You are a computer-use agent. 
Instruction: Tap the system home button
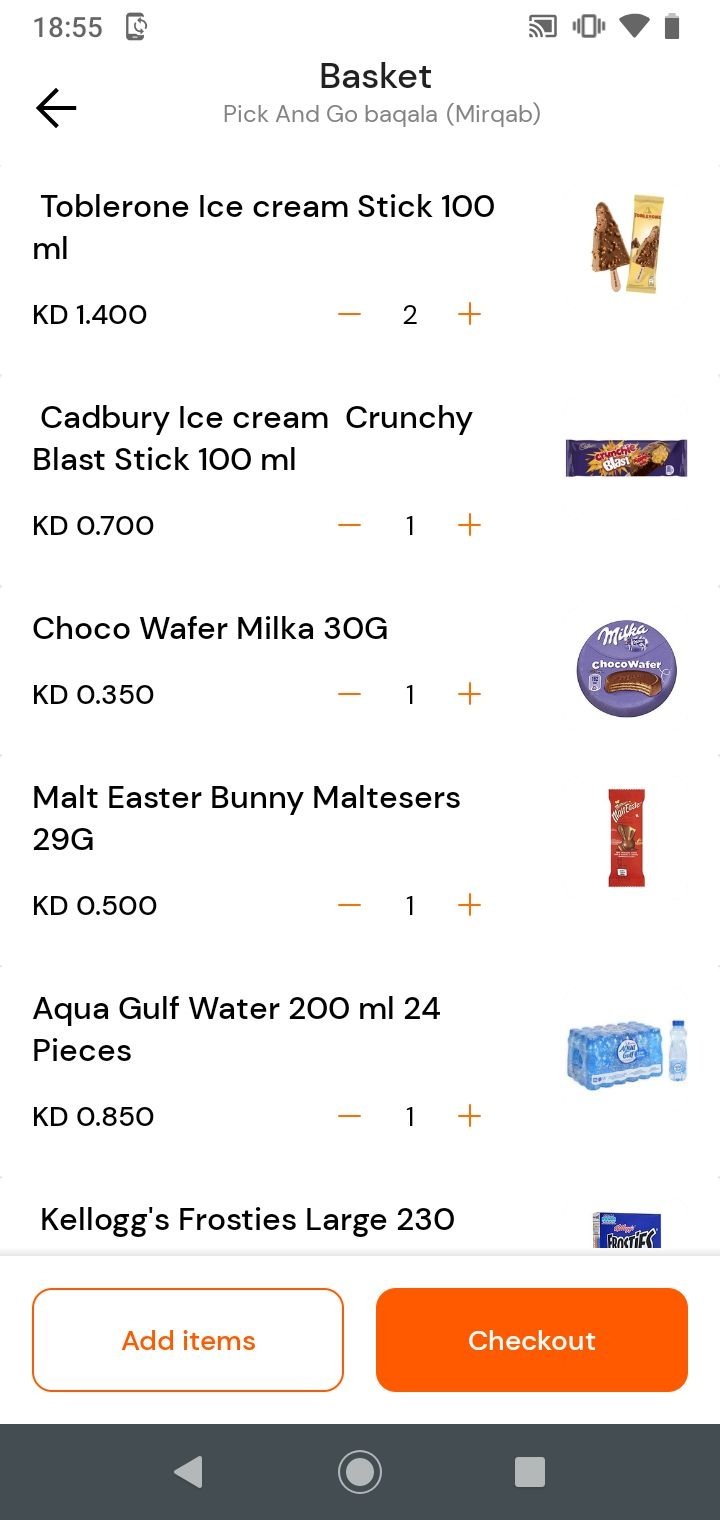[360, 1472]
